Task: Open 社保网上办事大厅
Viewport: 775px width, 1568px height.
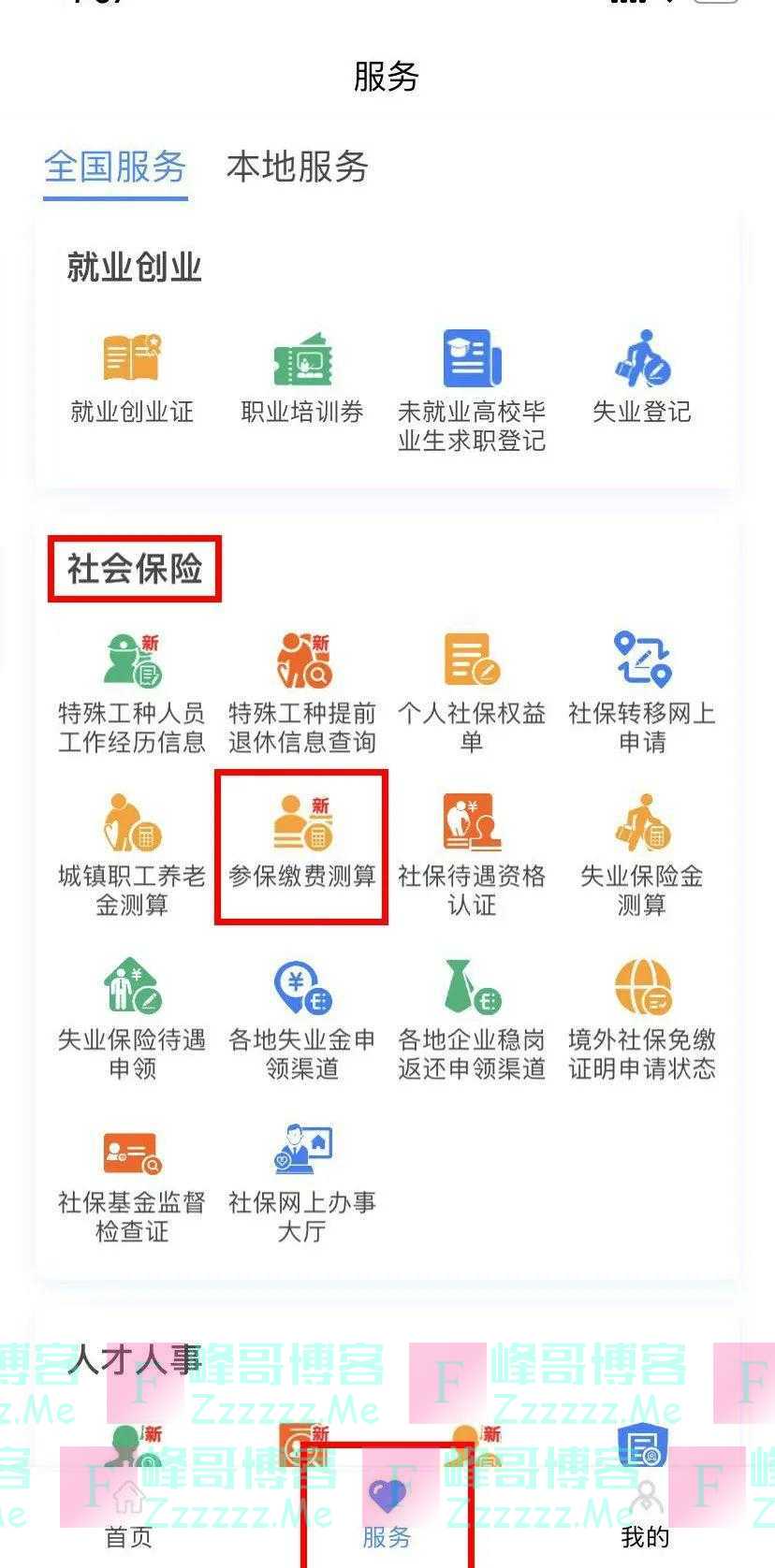Action: (x=301, y=1181)
